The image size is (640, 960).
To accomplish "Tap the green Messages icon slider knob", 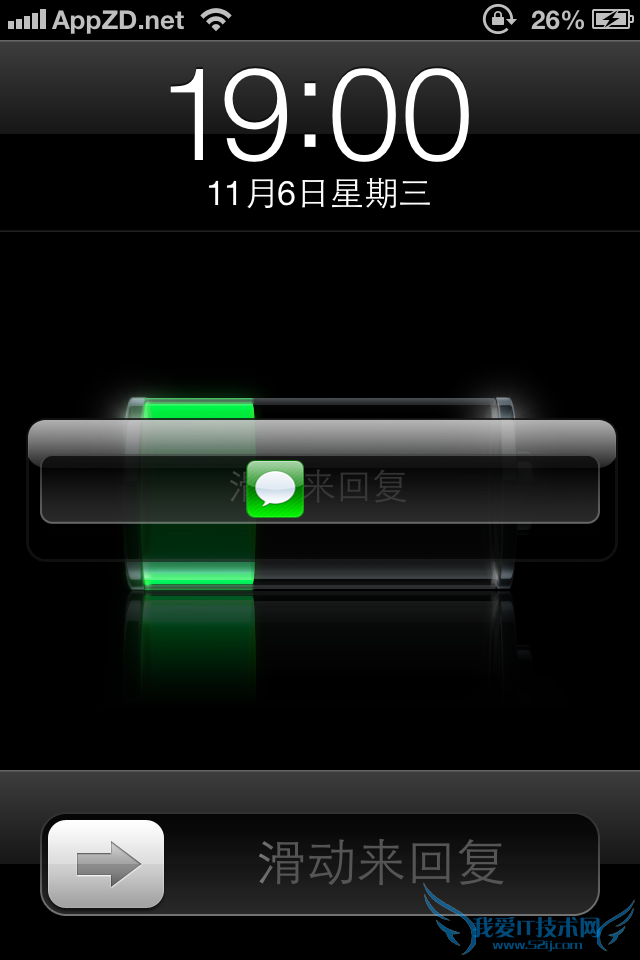I will (x=275, y=489).
